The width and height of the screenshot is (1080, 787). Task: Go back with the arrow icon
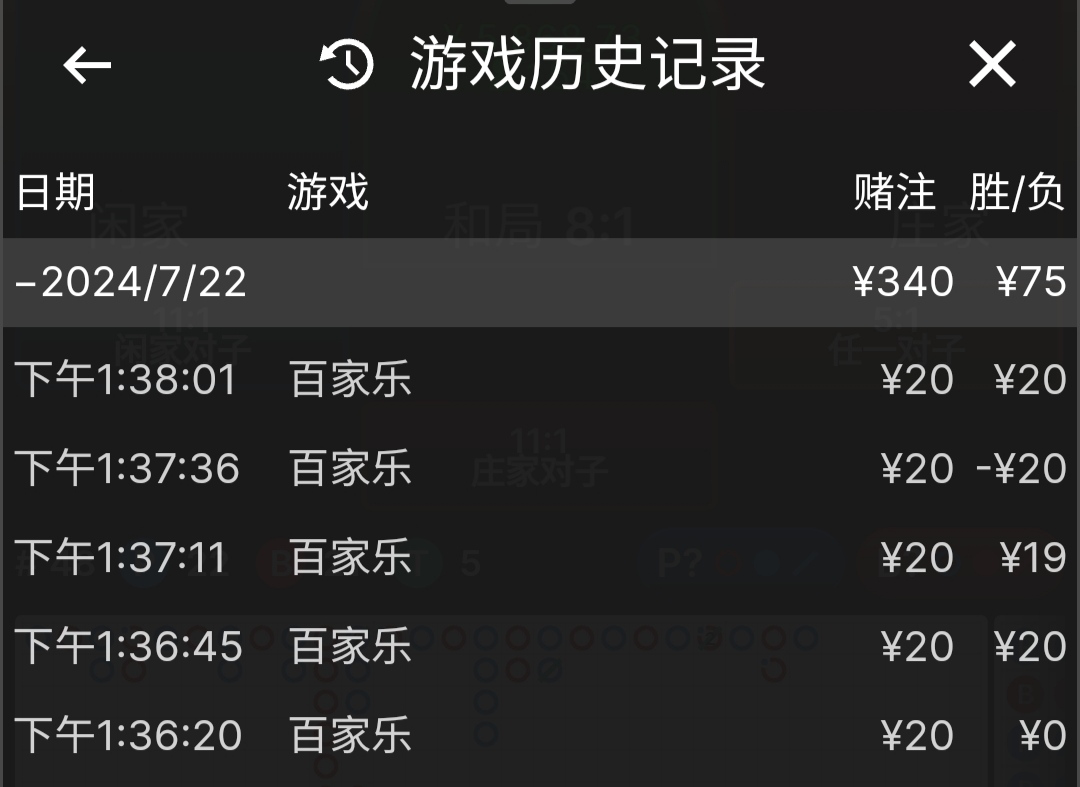[x=87, y=66]
